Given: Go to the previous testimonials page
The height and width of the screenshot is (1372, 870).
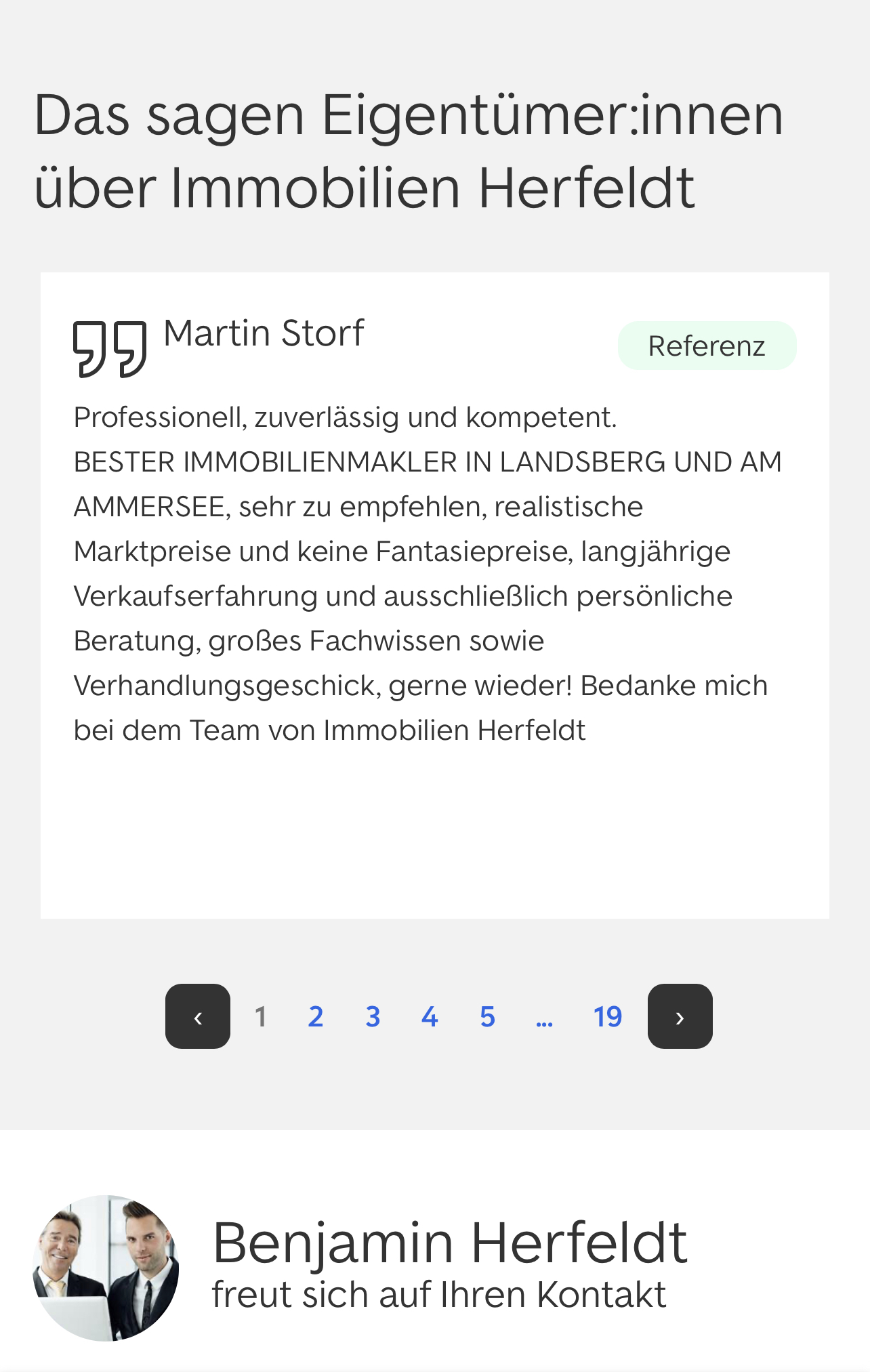Looking at the screenshot, I should (197, 1016).
